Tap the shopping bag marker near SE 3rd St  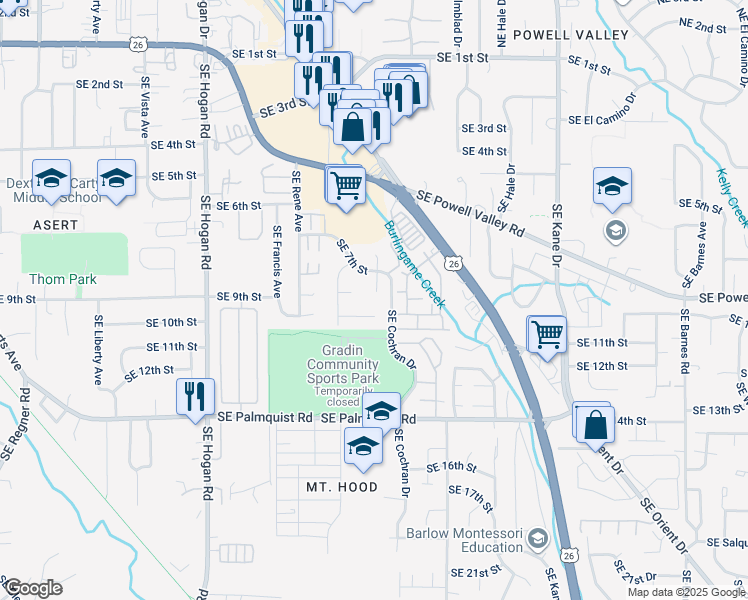tap(353, 127)
